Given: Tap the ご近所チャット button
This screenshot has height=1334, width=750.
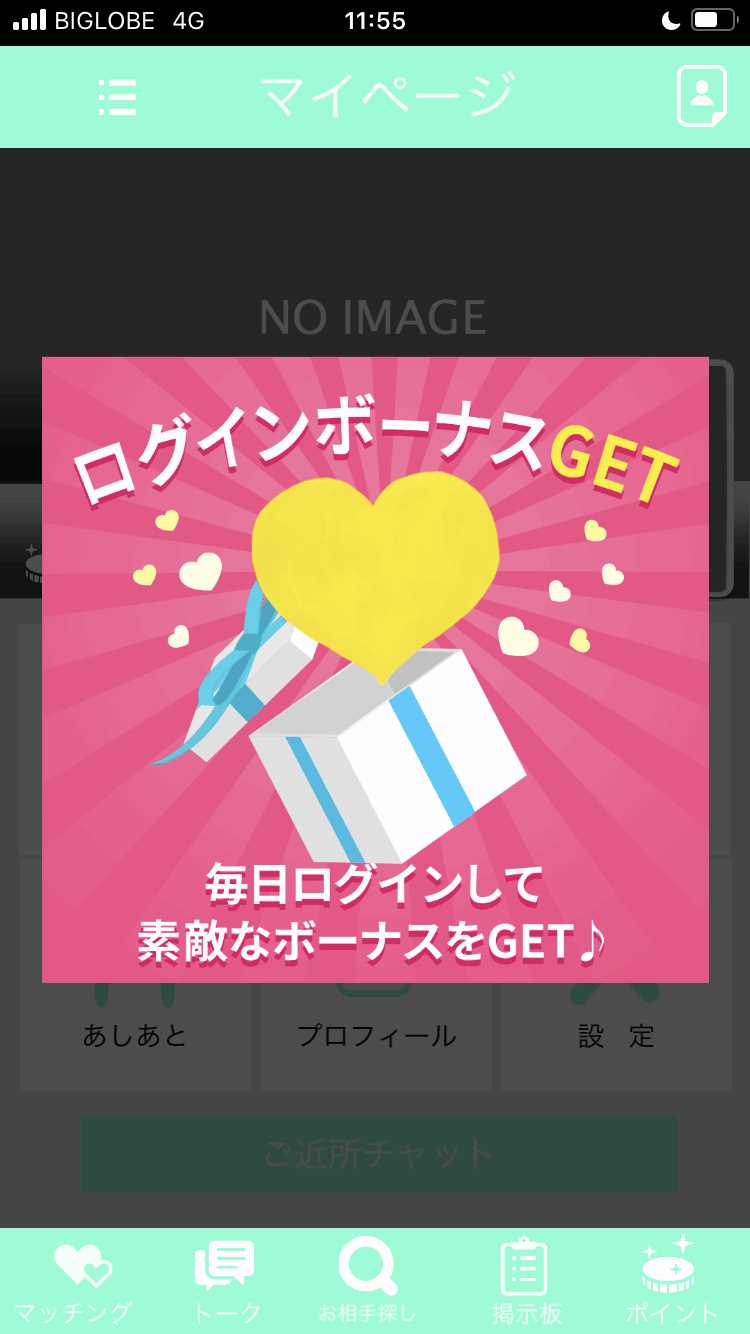Looking at the screenshot, I should pyautogui.click(x=375, y=1153).
